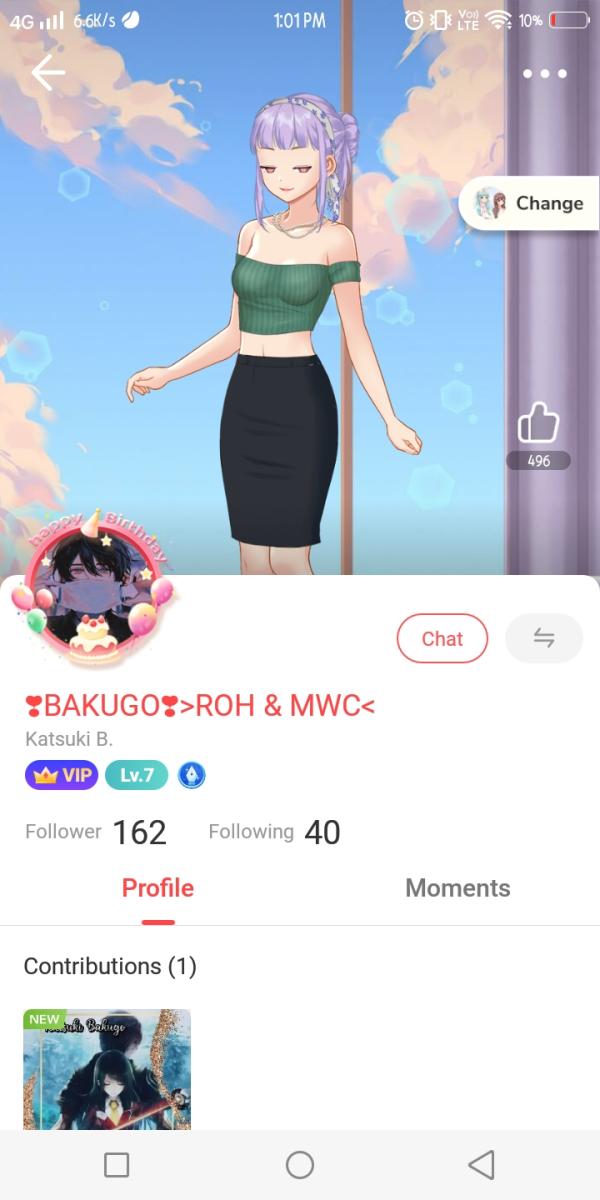Open recent apps from navigation bar
600x1200 pixels.
117,1165
